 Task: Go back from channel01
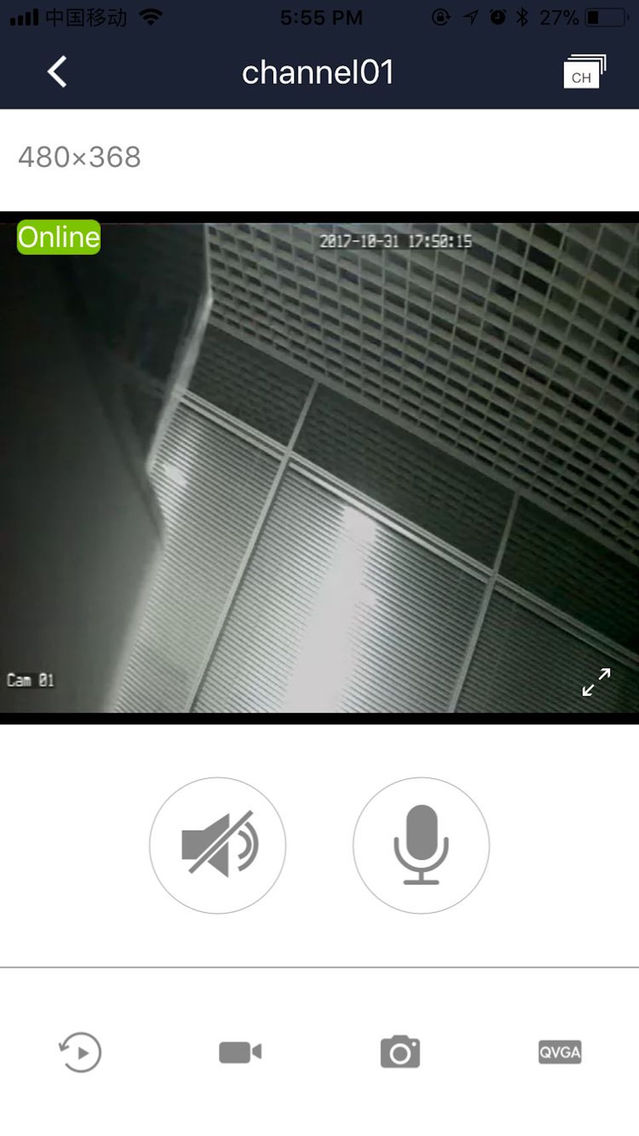tap(57, 72)
